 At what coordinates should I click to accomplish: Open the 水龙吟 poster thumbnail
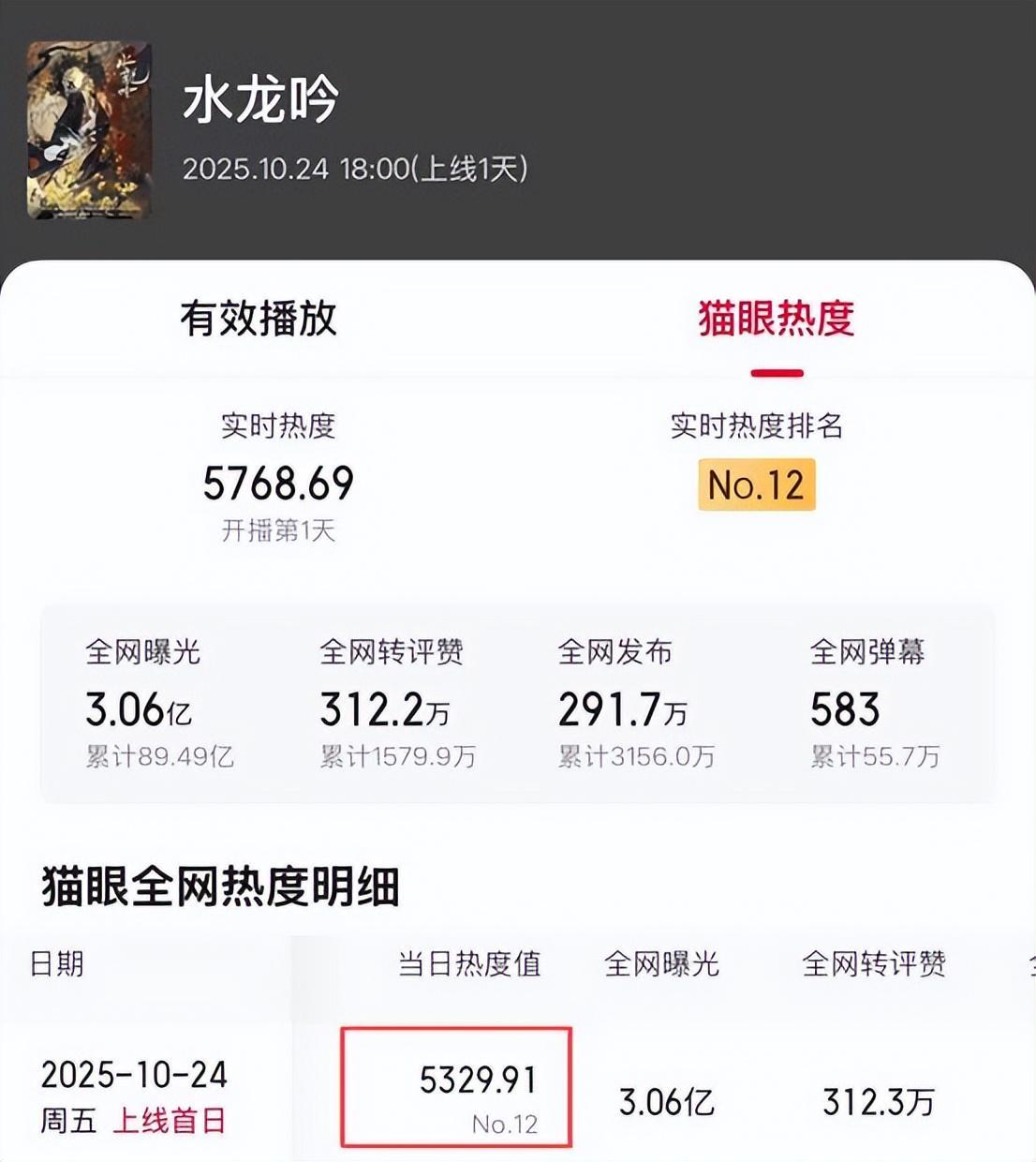click(89, 130)
